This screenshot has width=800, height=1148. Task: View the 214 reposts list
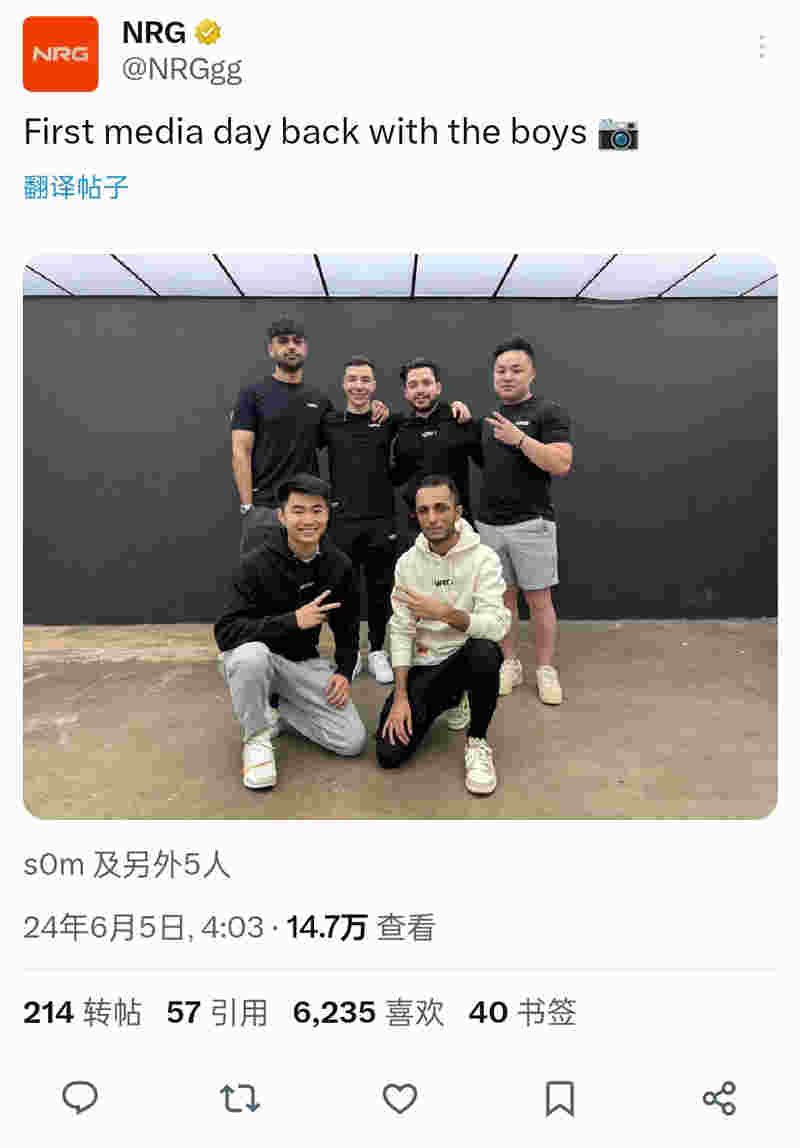pyautogui.click(x=82, y=1013)
